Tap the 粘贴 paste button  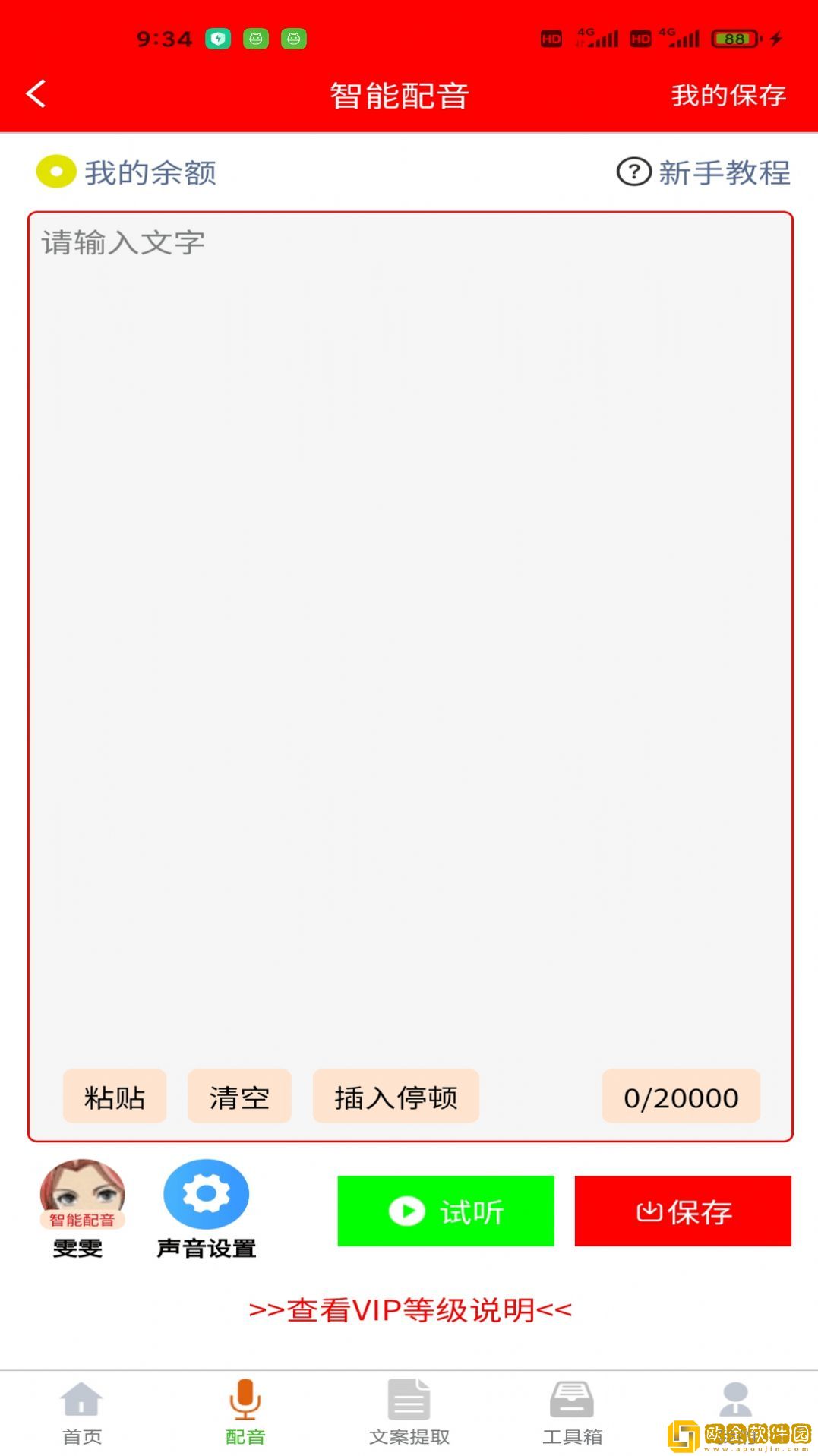coord(115,1096)
